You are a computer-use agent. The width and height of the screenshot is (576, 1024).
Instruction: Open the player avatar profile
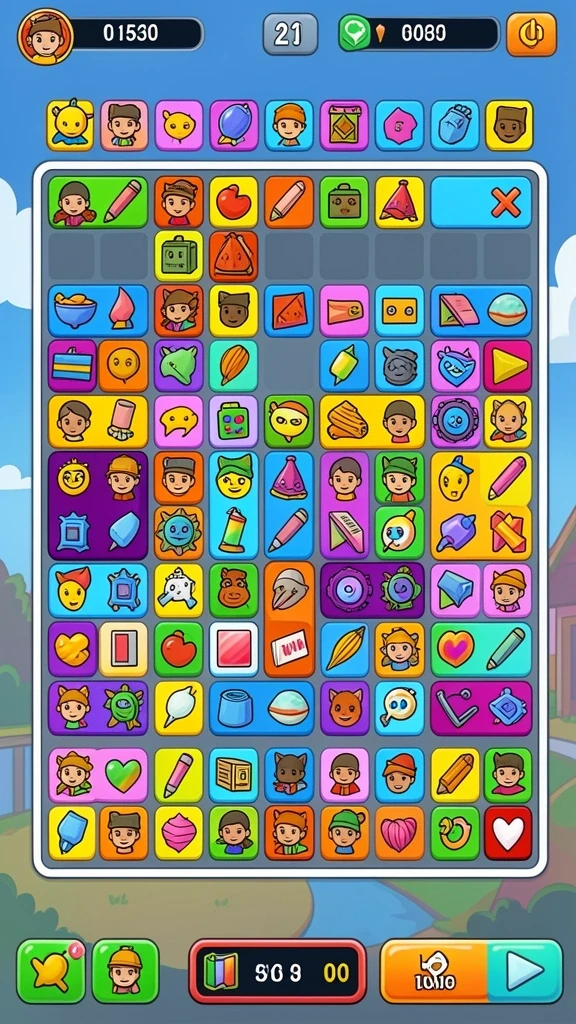[x=45, y=37]
